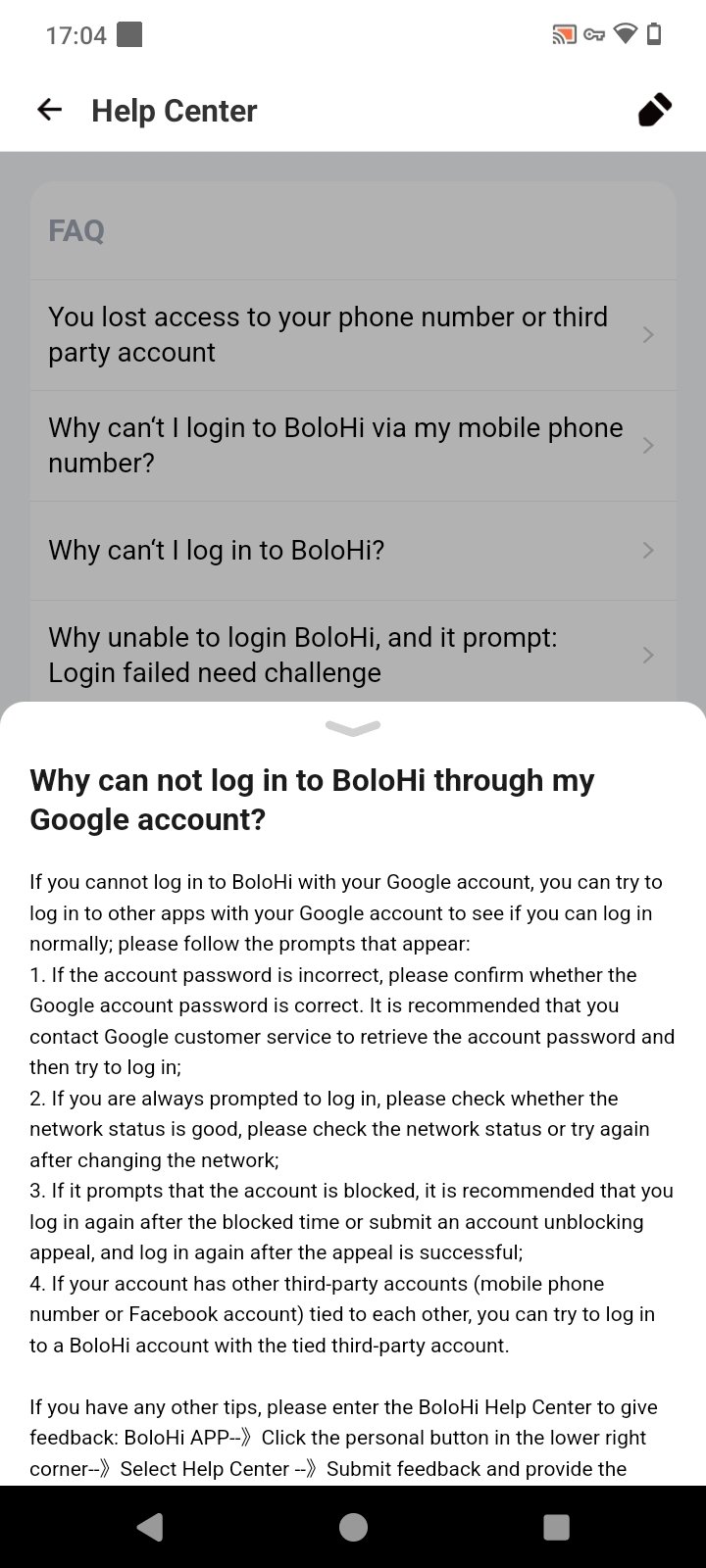Collapse the bottom sheet with the handle
This screenshot has height=1568, width=706.
(x=352, y=727)
